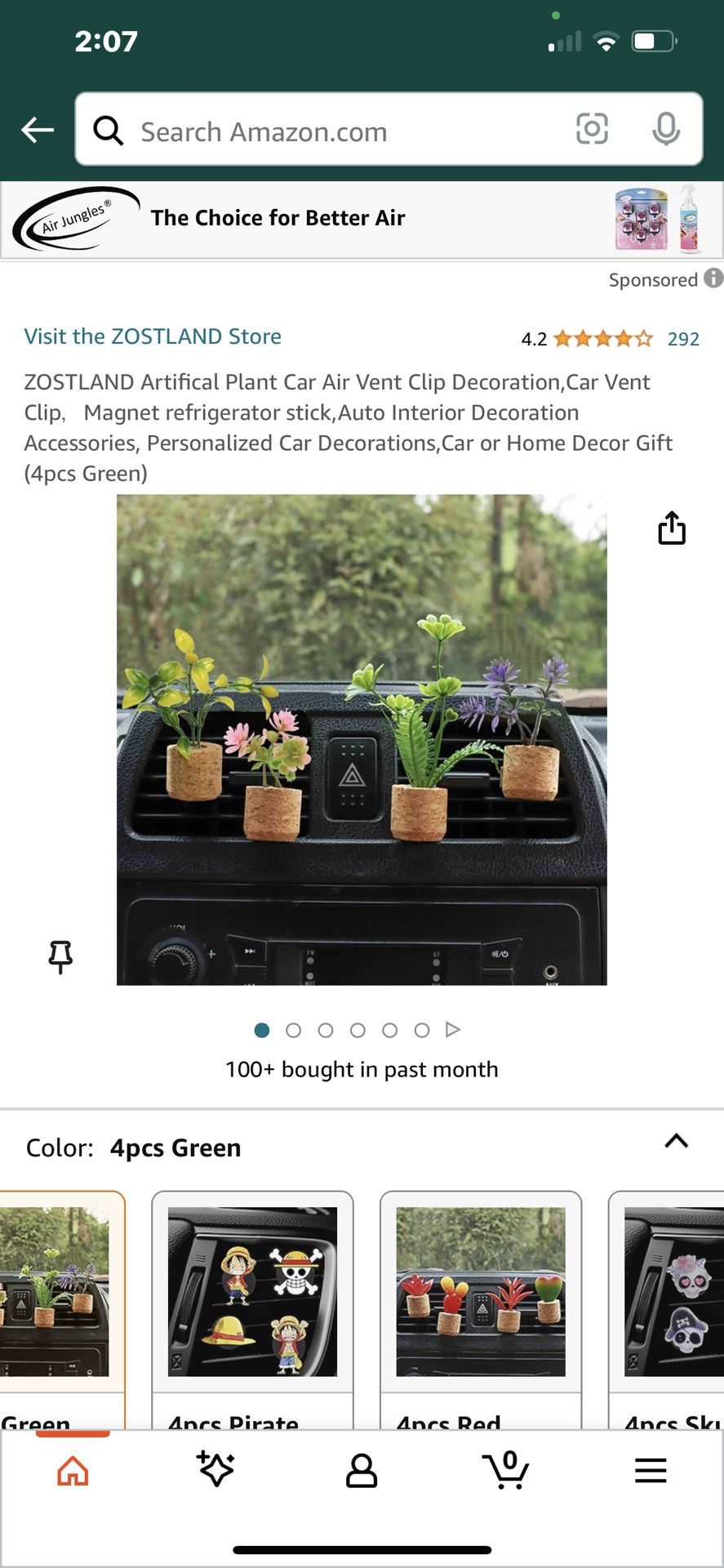Share this product

[x=672, y=528]
